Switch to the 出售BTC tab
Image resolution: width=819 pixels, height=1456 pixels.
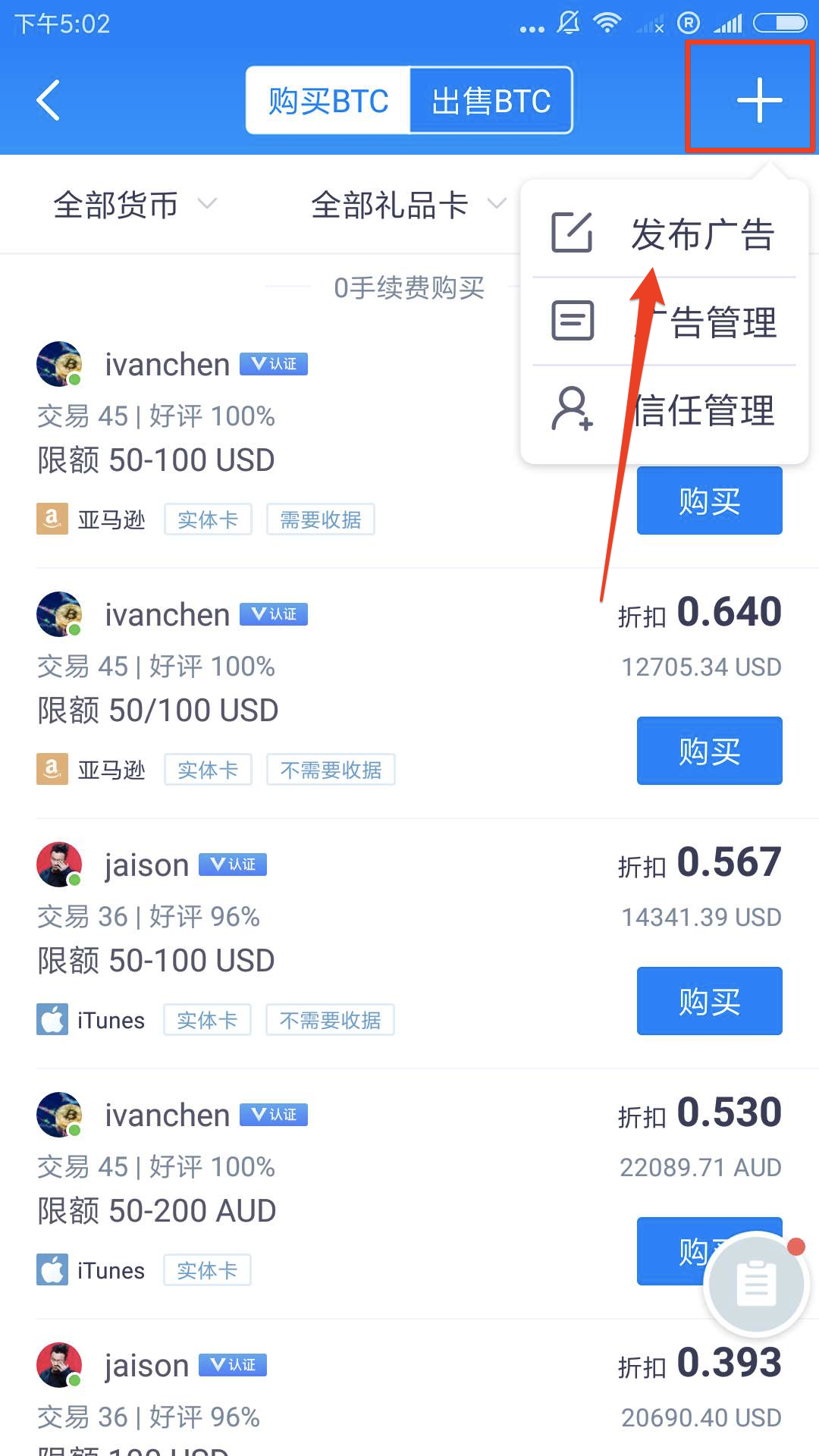pos(491,100)
